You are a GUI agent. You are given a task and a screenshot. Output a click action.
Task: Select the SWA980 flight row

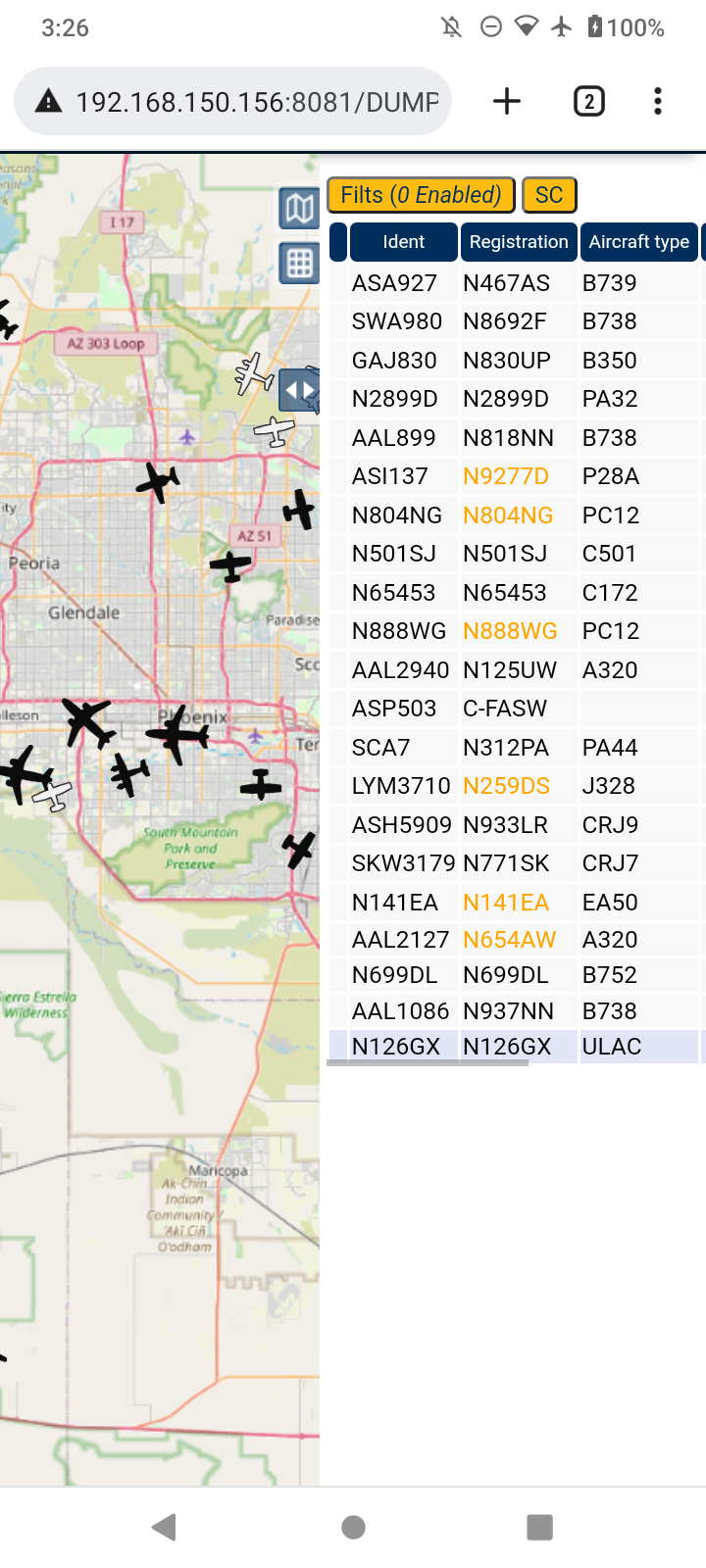(x=516, y=321)
